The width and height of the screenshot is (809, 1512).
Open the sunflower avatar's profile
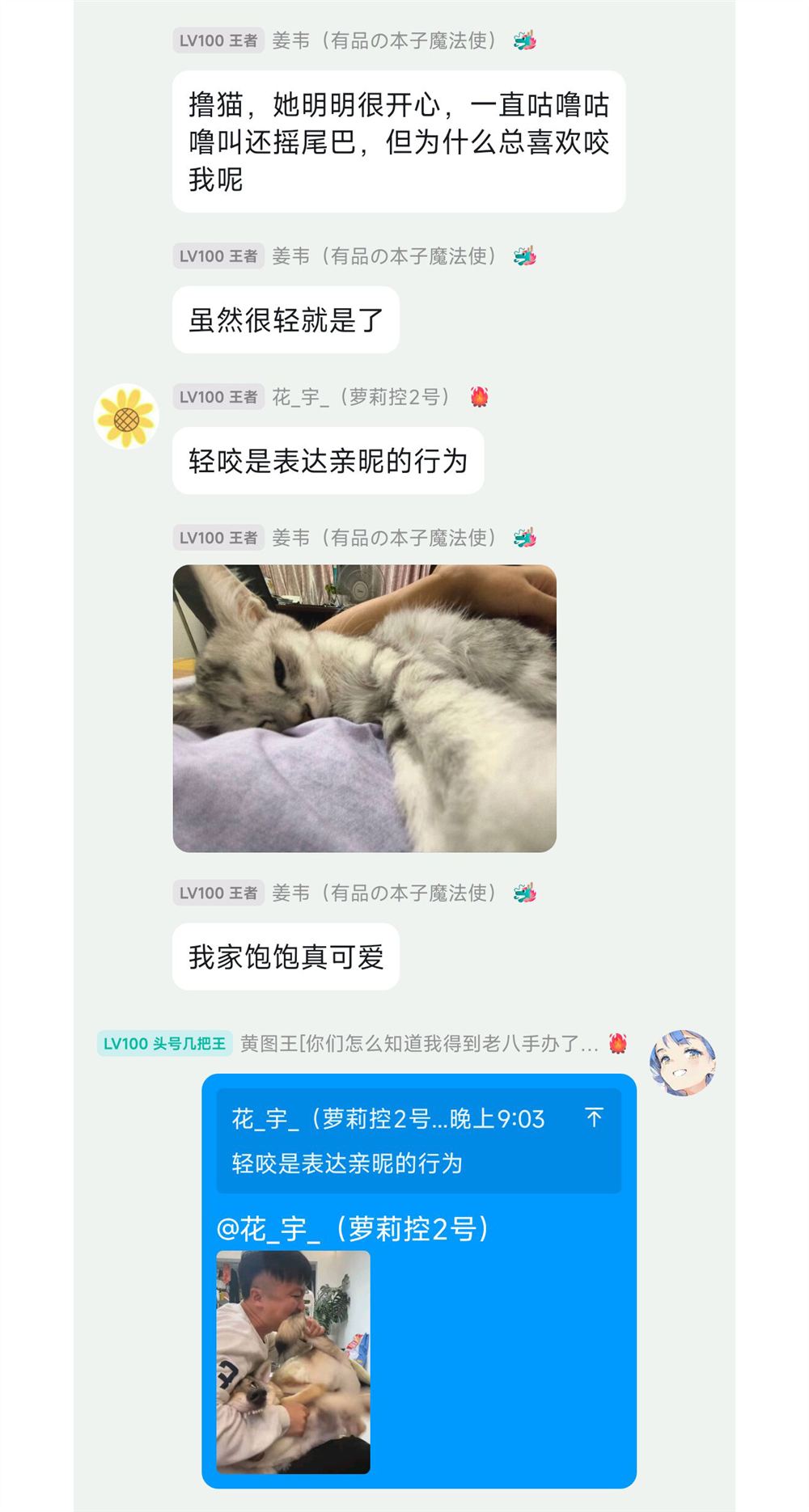pos(127,417)
